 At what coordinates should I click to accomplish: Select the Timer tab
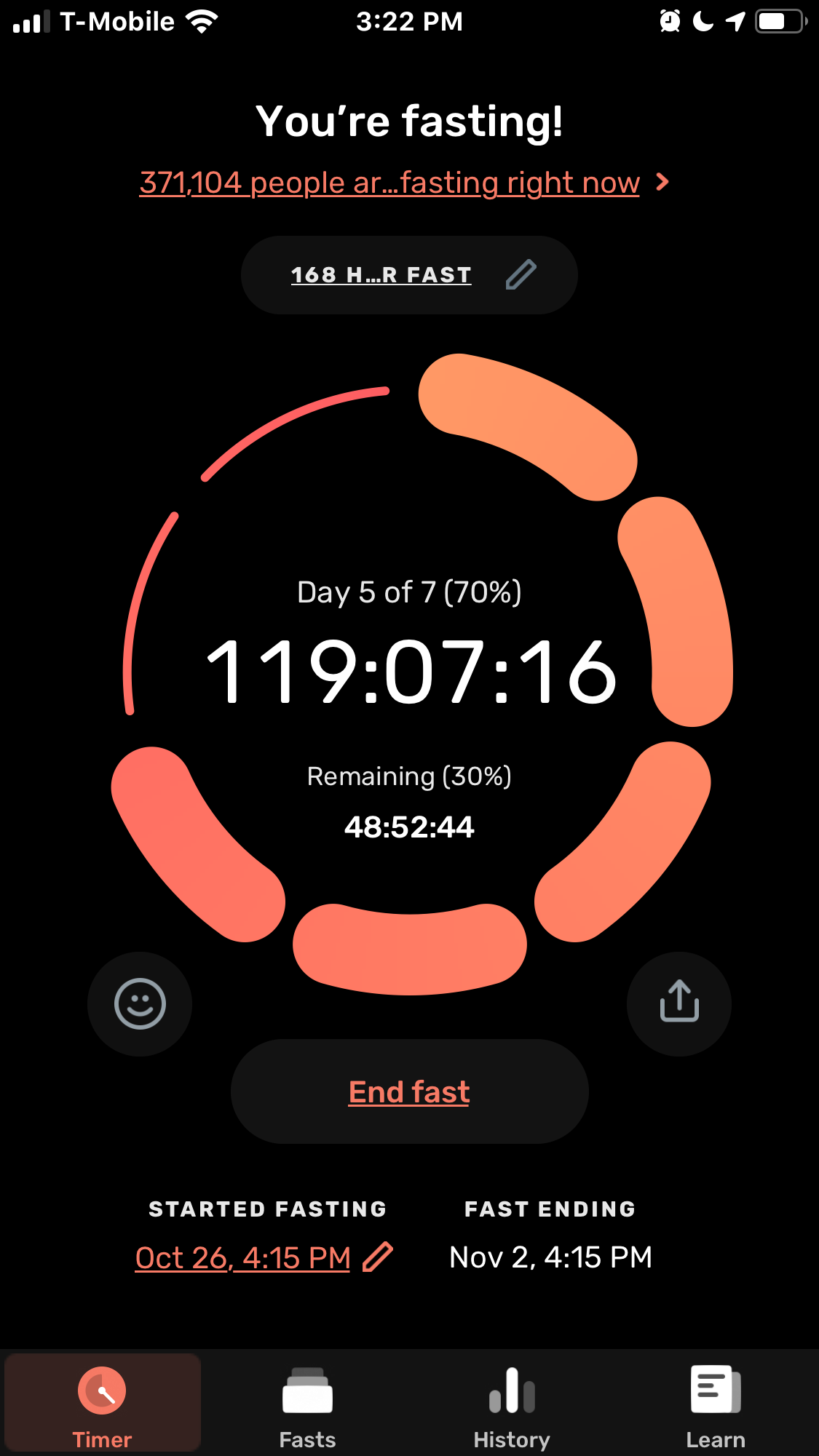103,1403
